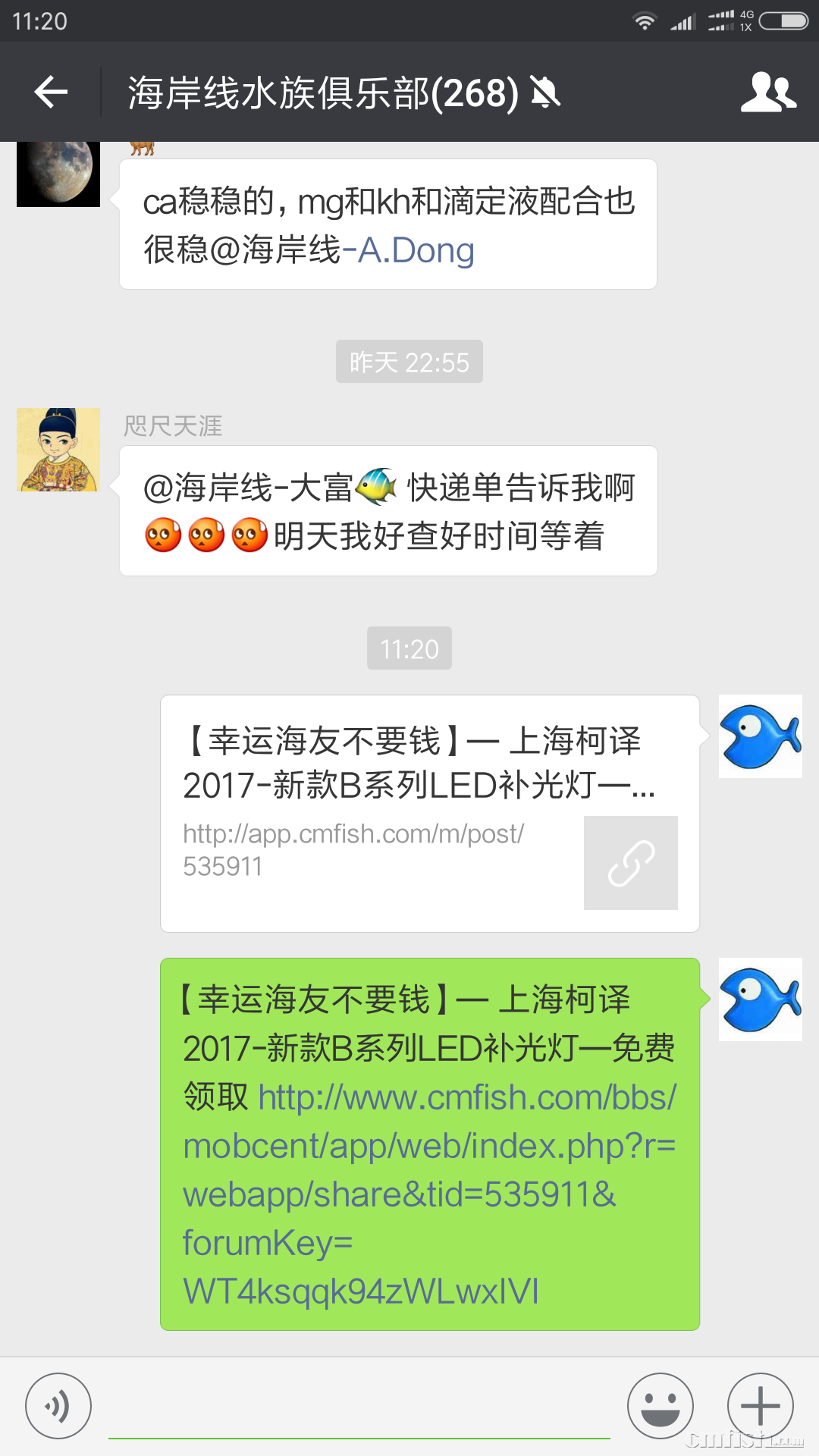Open the emoji picker
Viewport: 819px width, 1456px height.
661,1407
